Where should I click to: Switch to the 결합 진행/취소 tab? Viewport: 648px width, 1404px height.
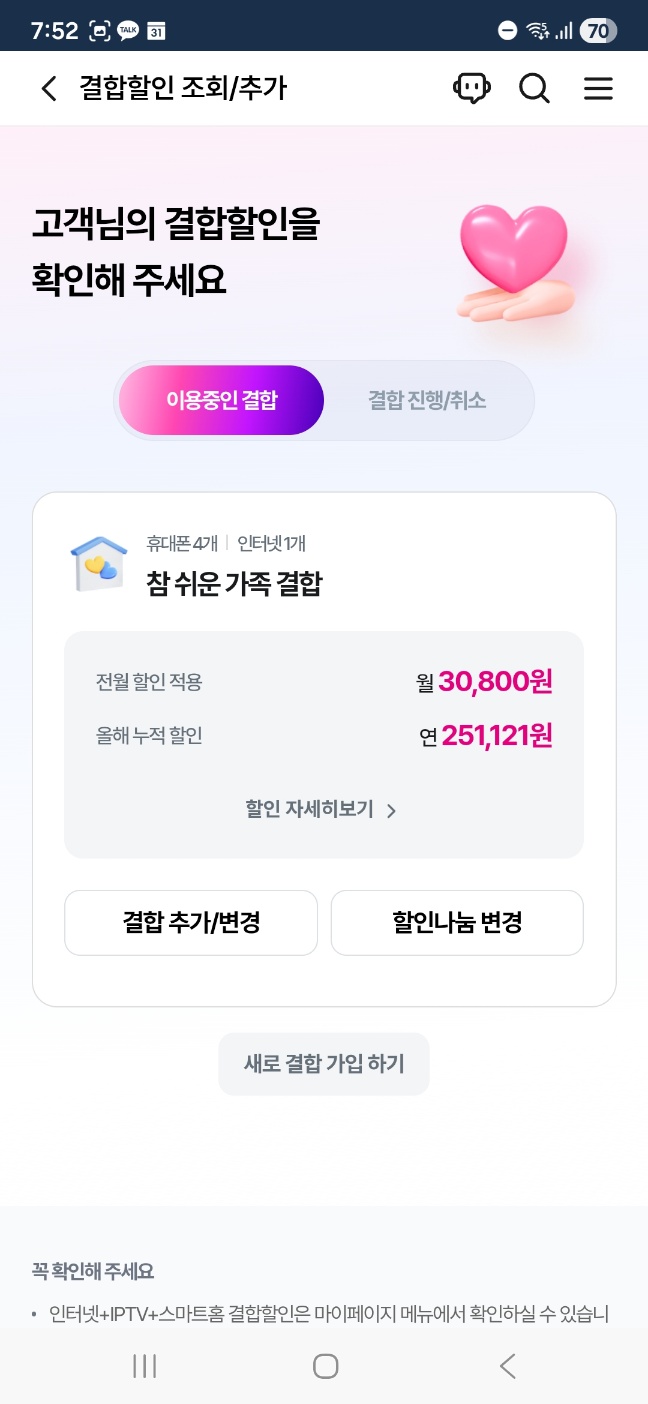coord(427,400)
